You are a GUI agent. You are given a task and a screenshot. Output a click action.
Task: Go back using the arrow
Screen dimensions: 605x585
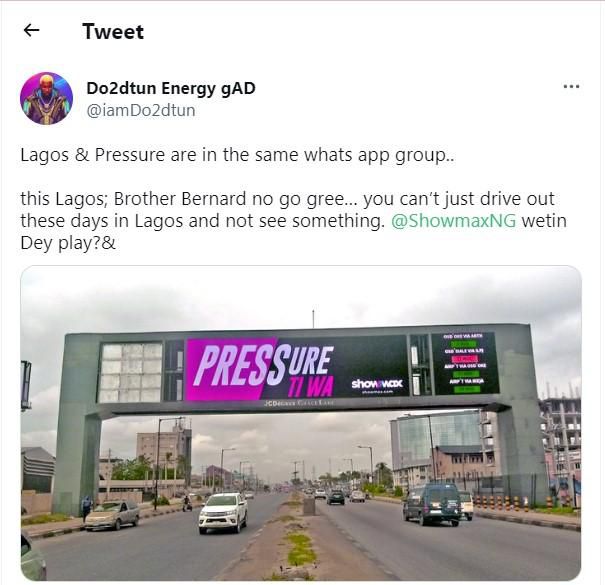tap(31, 30)
